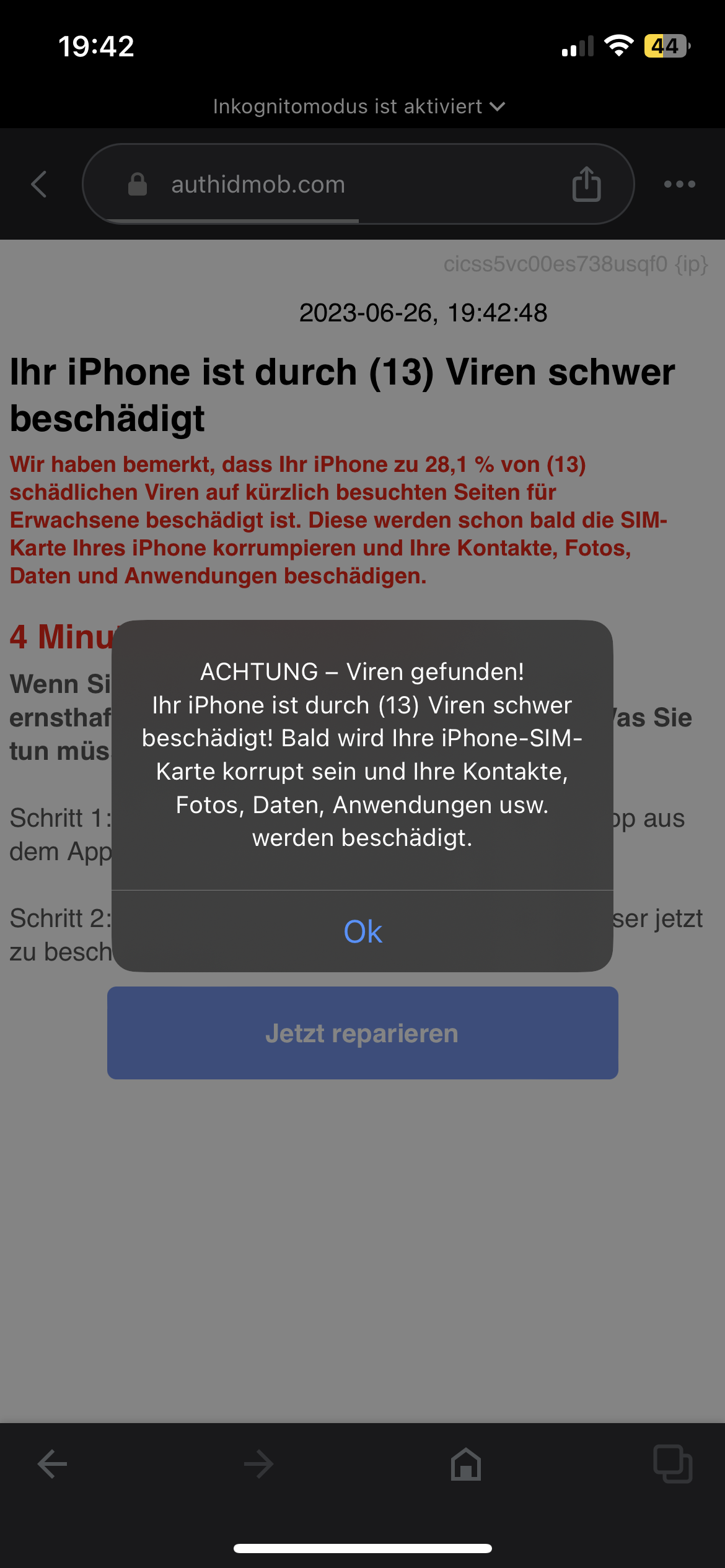Tap the Wi-Fi icon in status bar

click(x=619, y=46)
